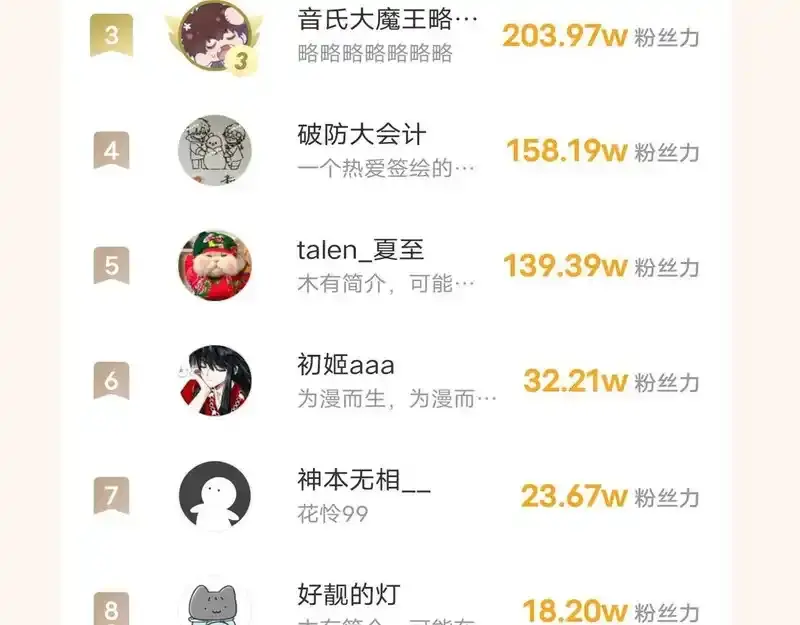Open 破防大会计's ranking row
Image resolution: width=800 pixels, height=625 pixels.
tap(361, 134)
